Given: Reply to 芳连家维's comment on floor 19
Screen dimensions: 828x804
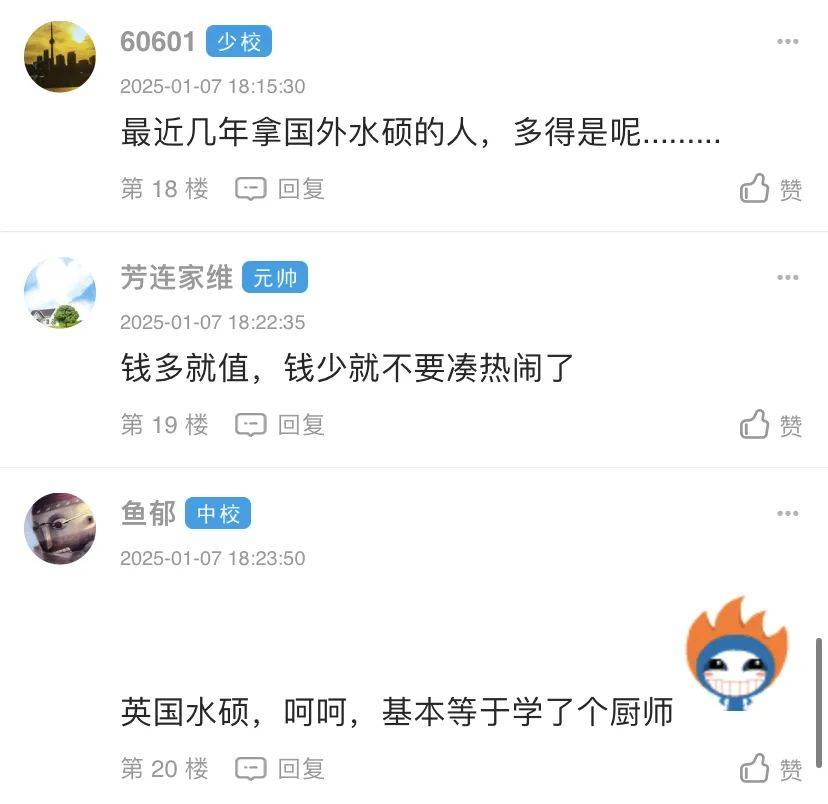Looking at the screenshot, I should pyautogui.click(x=281, y=425).
